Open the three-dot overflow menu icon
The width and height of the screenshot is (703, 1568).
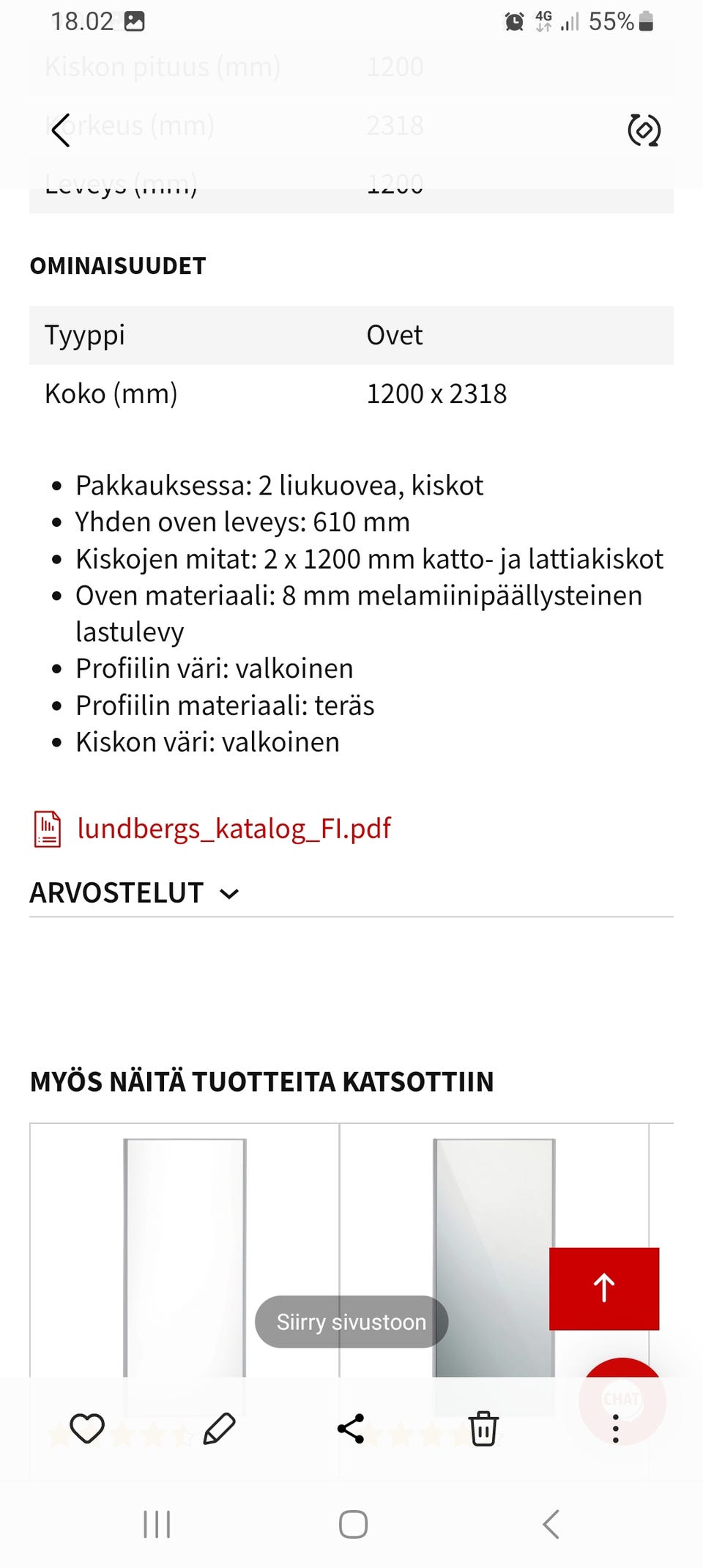click(x=616, y=1427)
